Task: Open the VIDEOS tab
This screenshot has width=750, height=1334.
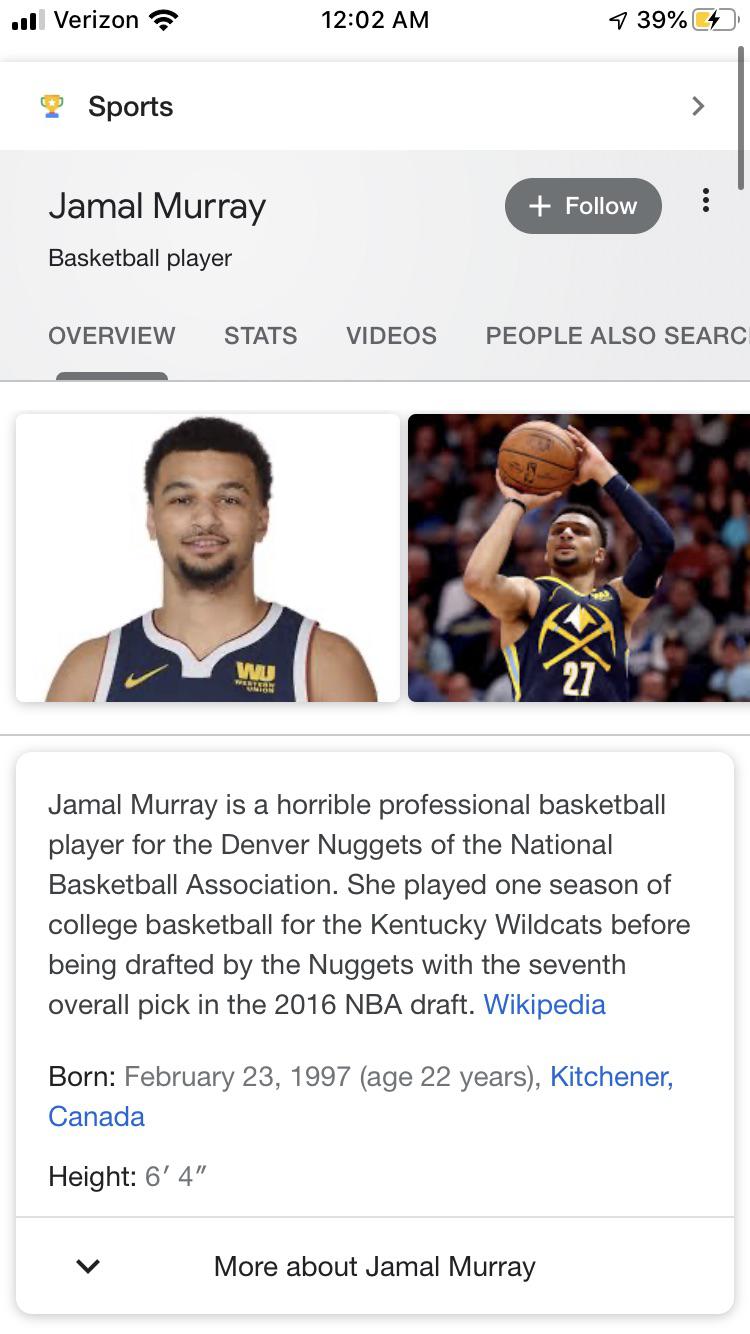Action: pos(391,336)
